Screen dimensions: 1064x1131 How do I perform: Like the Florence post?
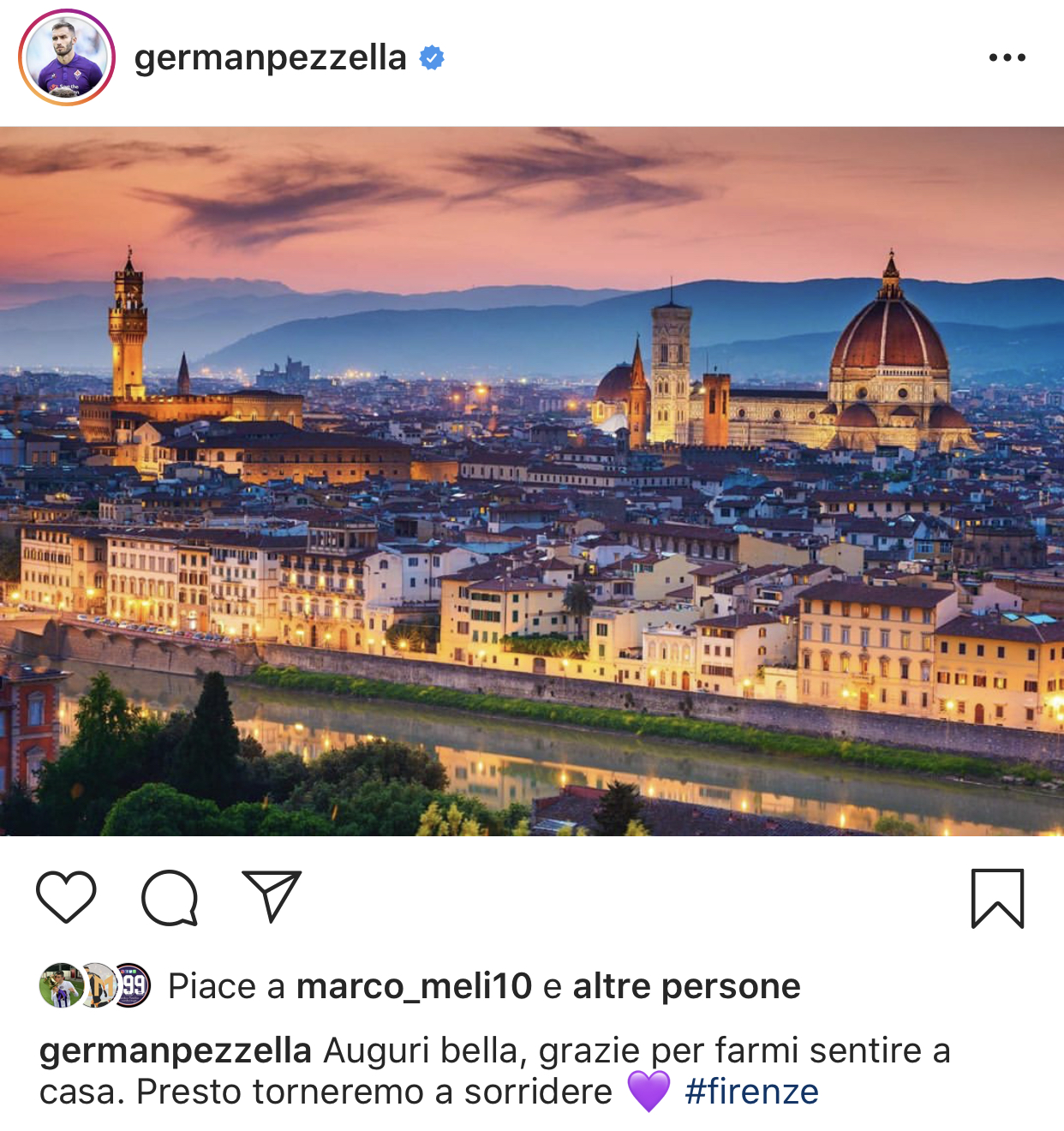click(x=66, y=897)
